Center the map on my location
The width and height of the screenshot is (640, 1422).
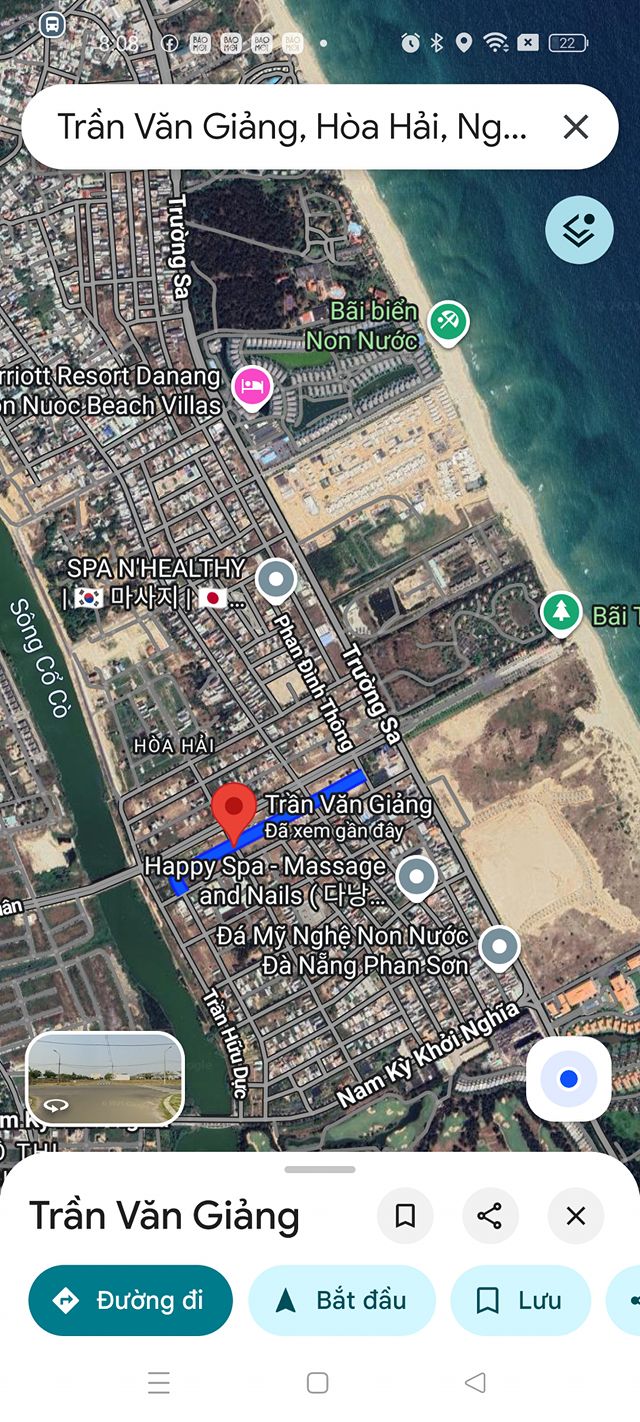(568, 1079)
